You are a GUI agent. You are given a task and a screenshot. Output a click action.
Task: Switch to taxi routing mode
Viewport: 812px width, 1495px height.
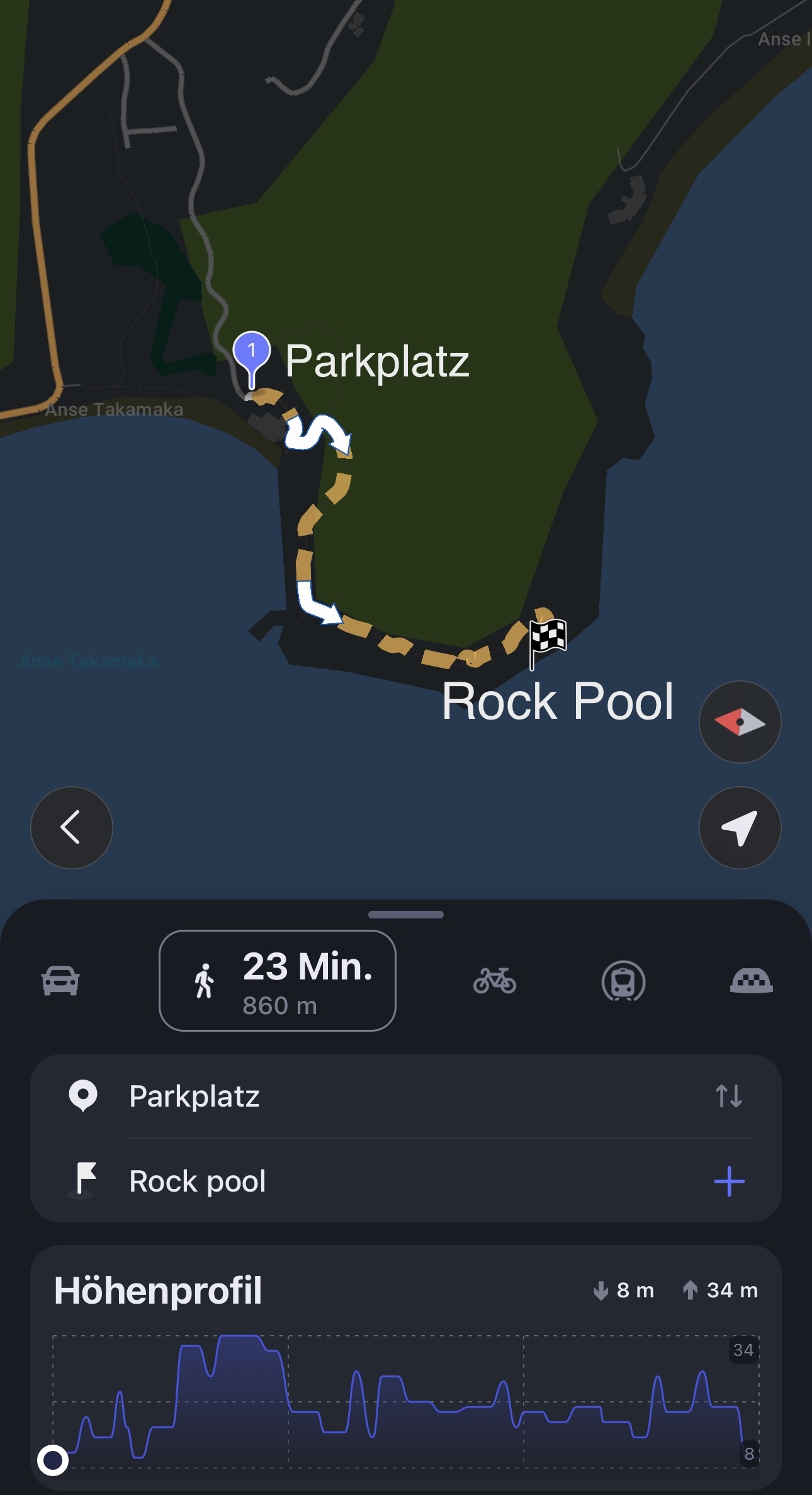(751, 980)
